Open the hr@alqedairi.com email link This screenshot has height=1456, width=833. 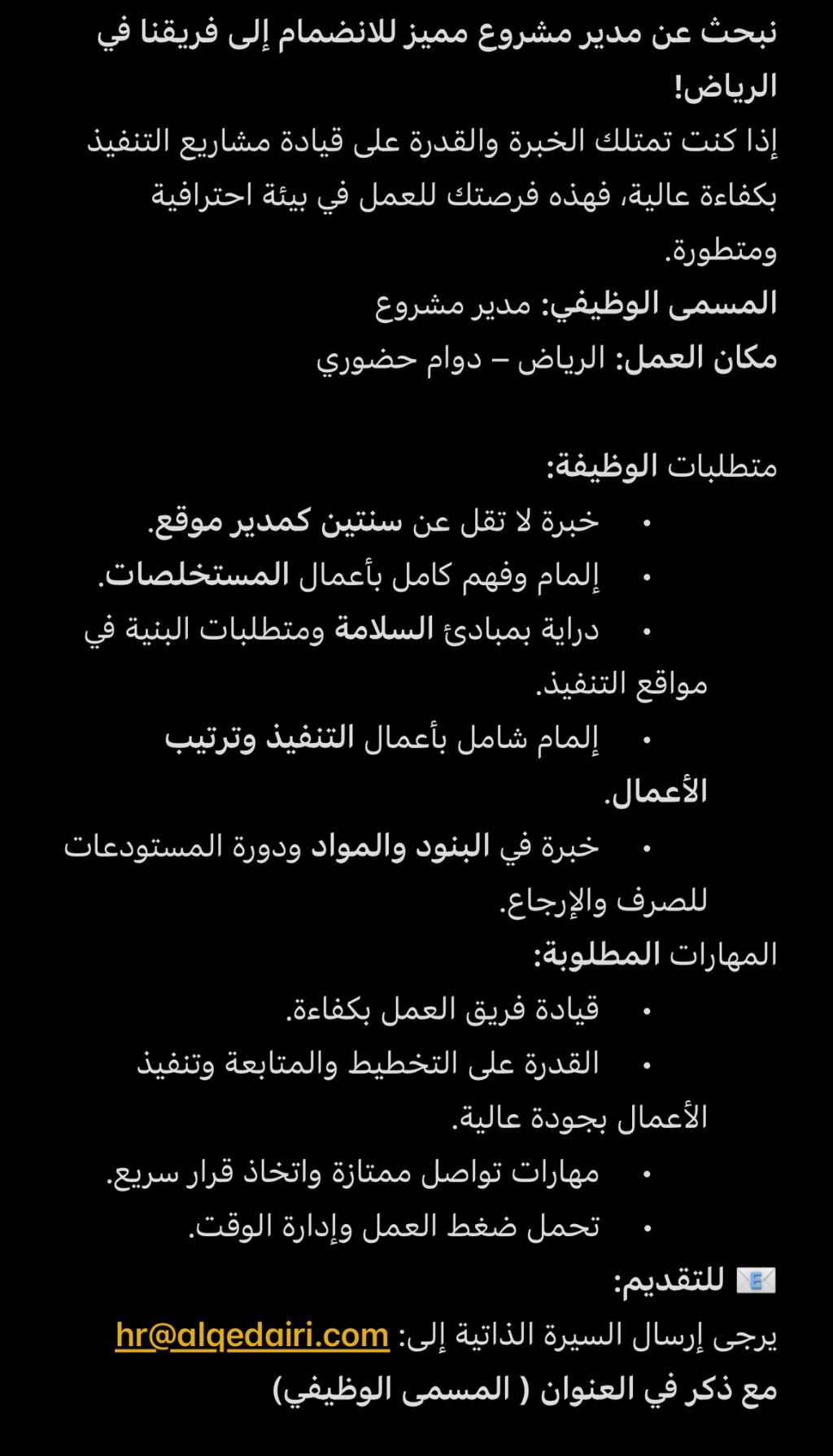tap(252, 1336)
